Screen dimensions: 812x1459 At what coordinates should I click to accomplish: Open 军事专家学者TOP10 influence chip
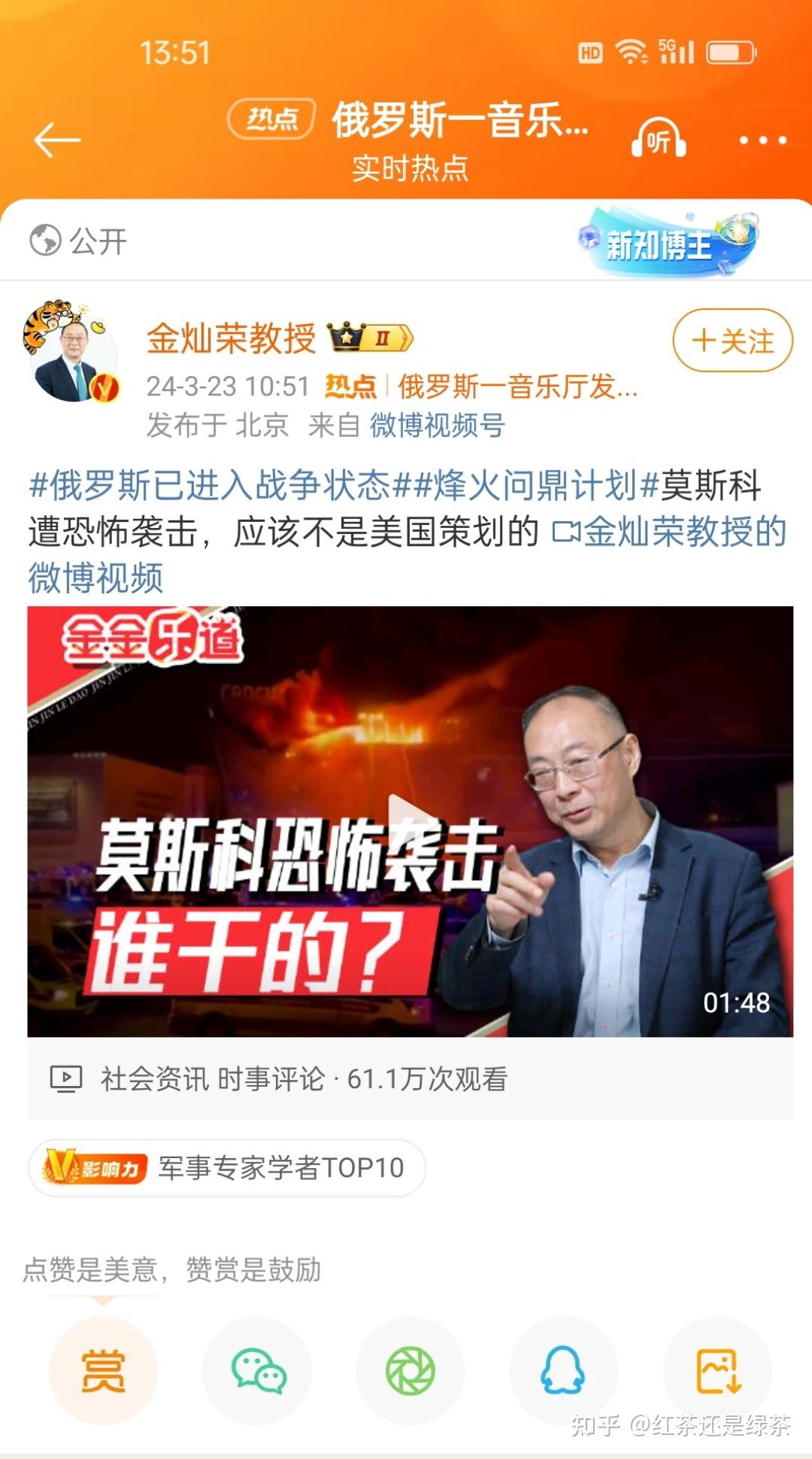point(227,1168)
